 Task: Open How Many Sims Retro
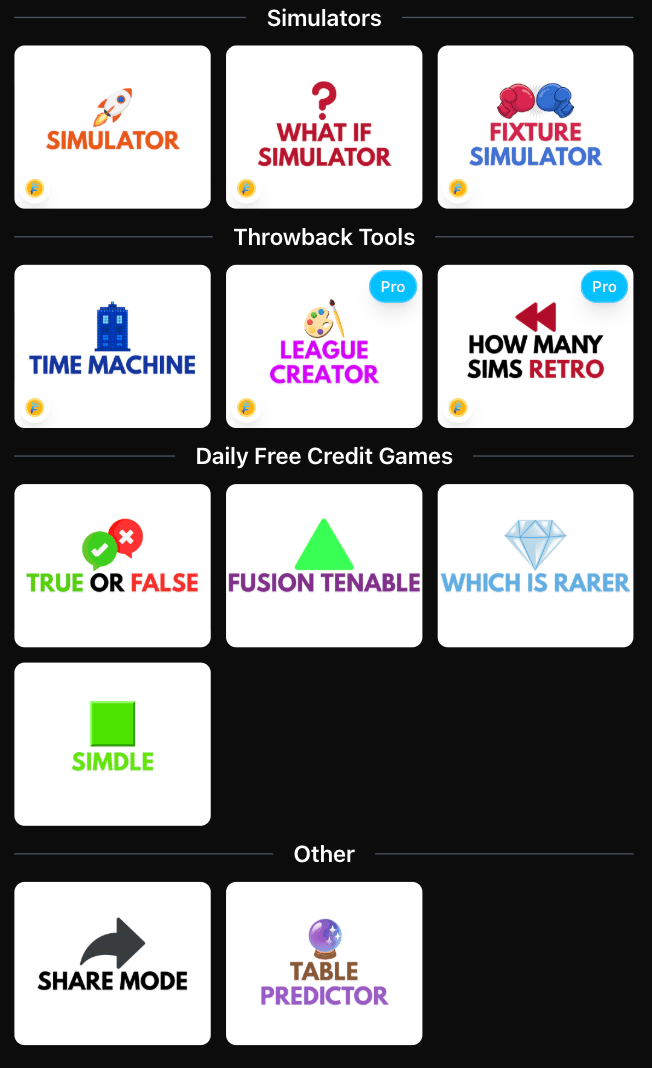point(535,346)
